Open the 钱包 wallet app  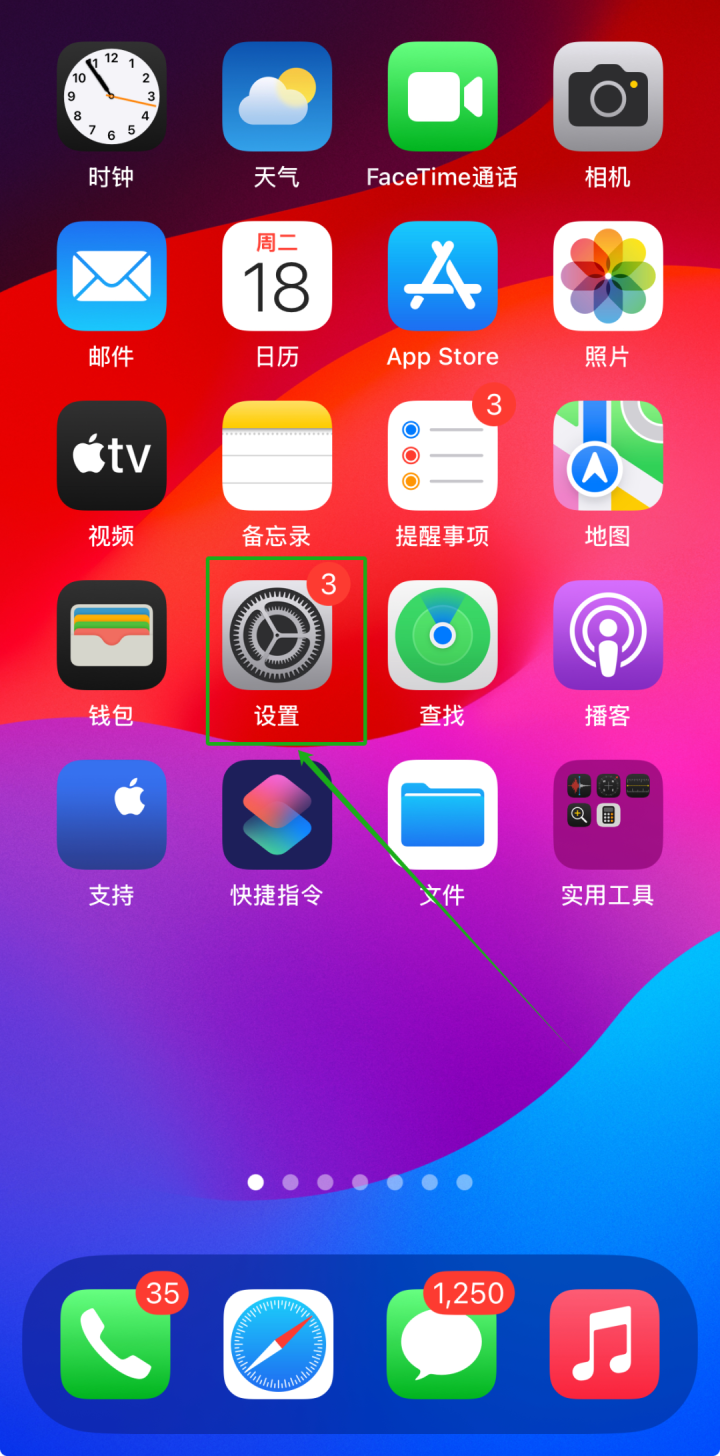click(x=111, y=635)
